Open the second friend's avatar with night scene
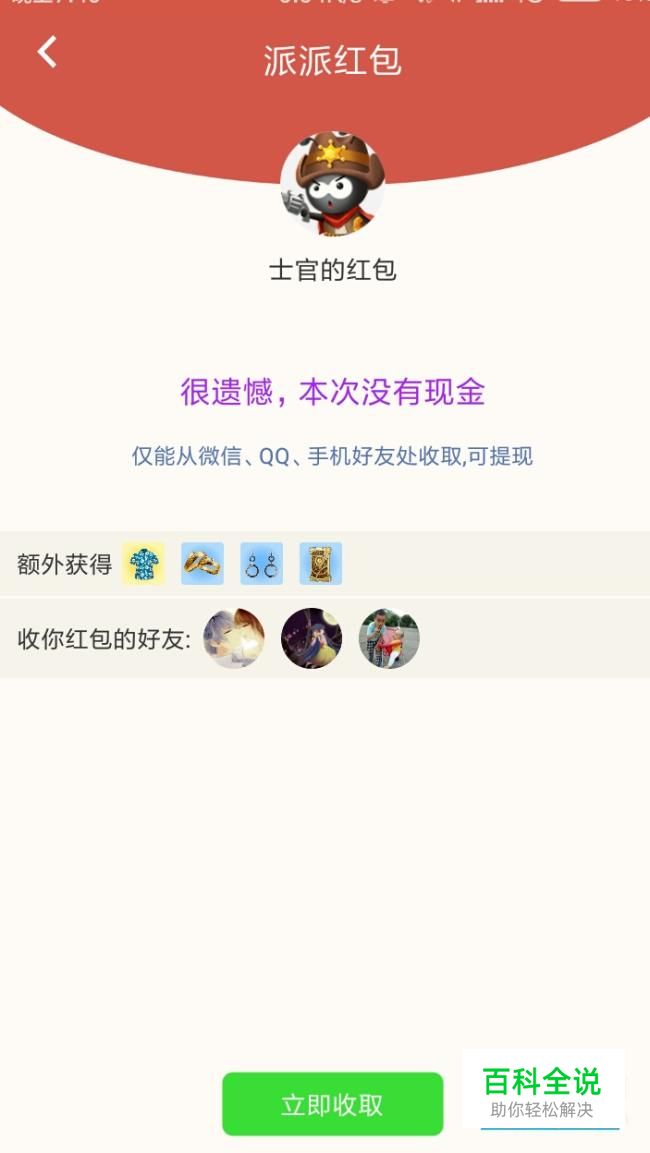This screenshot has width=650, height=1153. tap(311, 638)
